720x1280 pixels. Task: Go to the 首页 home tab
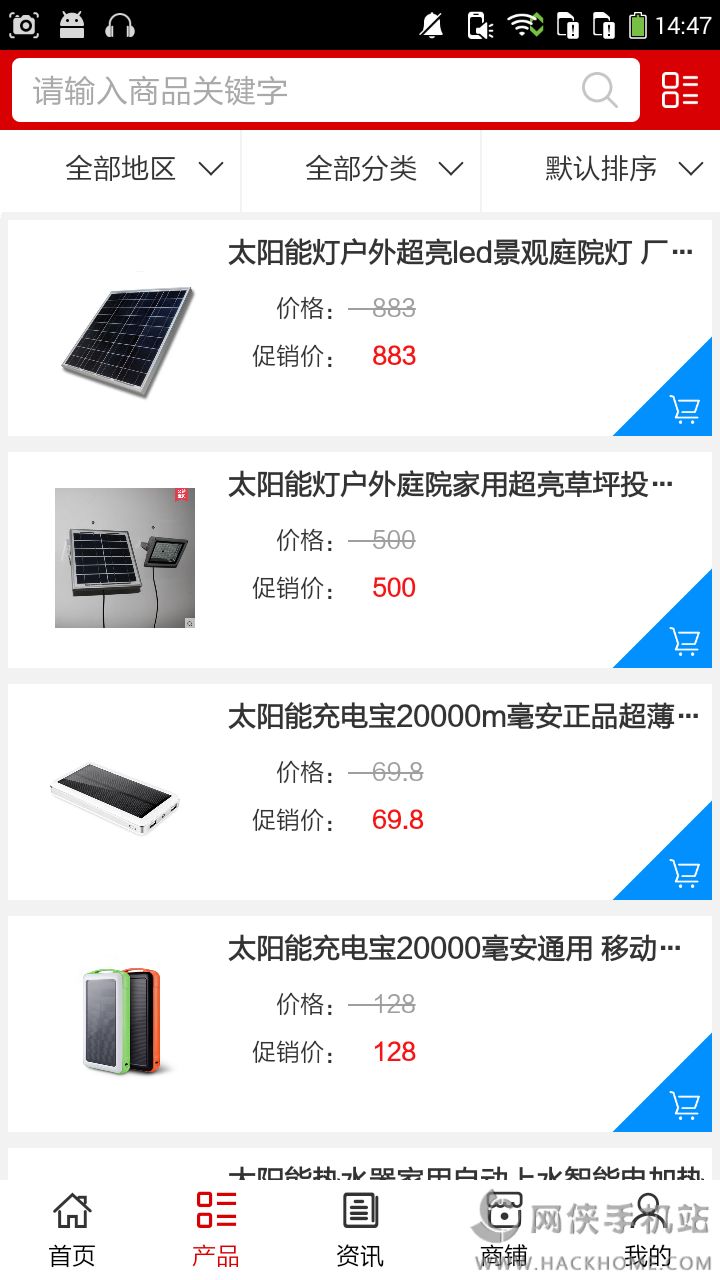[x=72, y=1228]
